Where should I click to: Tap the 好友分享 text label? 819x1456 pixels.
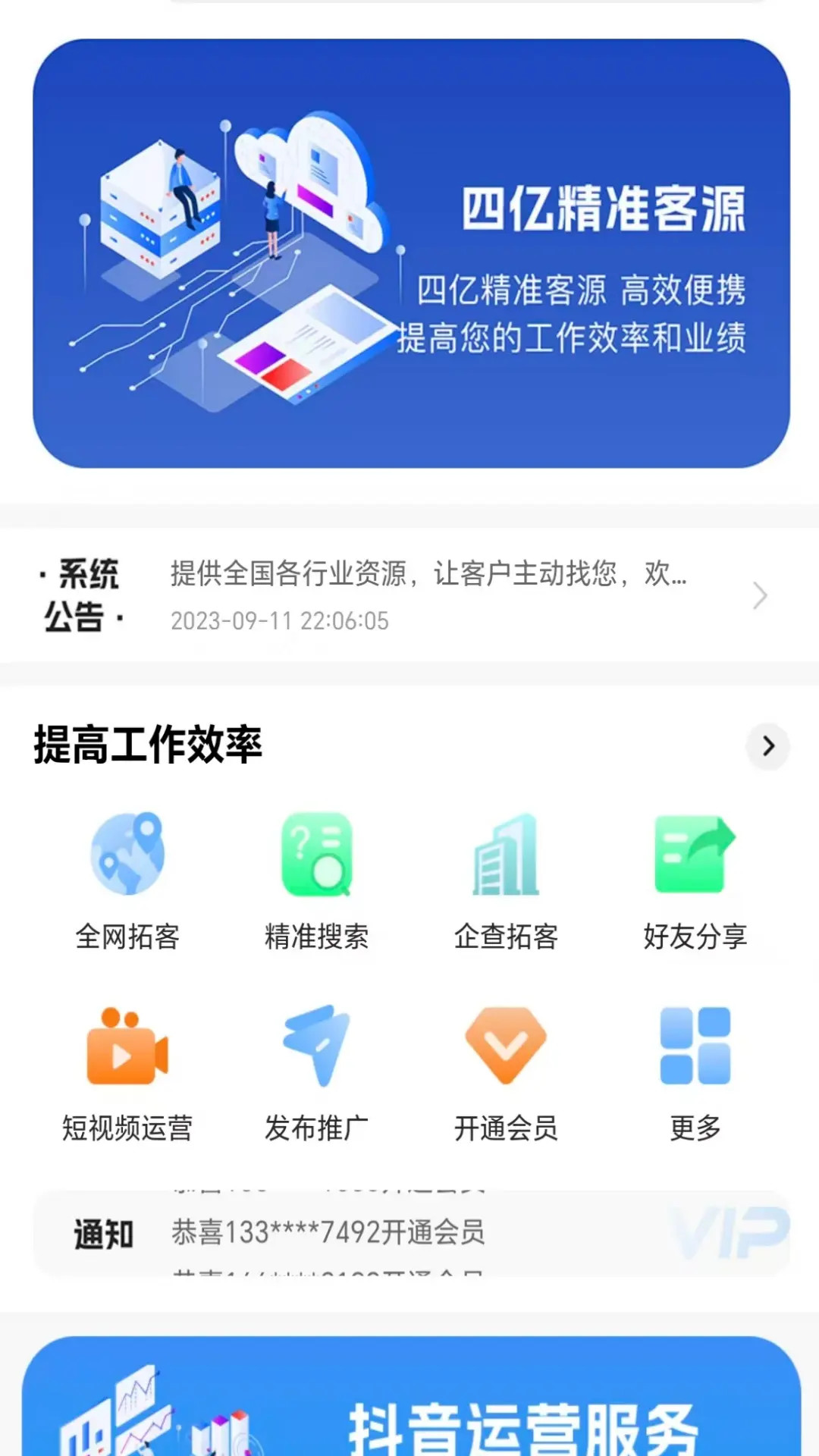pos(694,937)
